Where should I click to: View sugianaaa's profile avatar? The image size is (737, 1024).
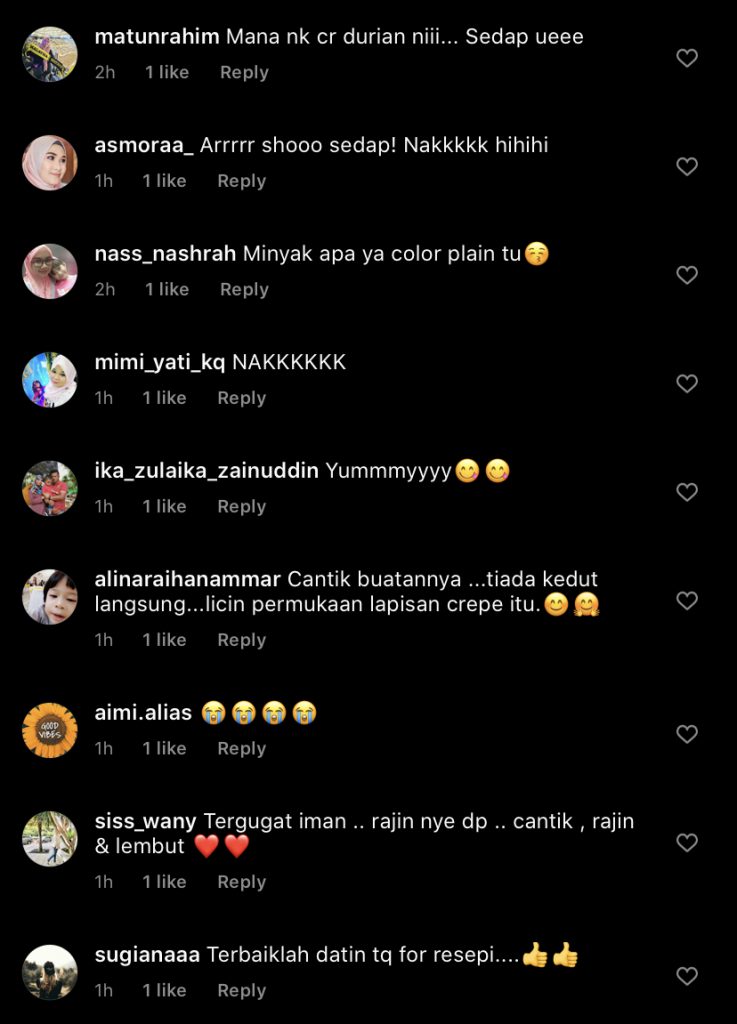(50, 972)
